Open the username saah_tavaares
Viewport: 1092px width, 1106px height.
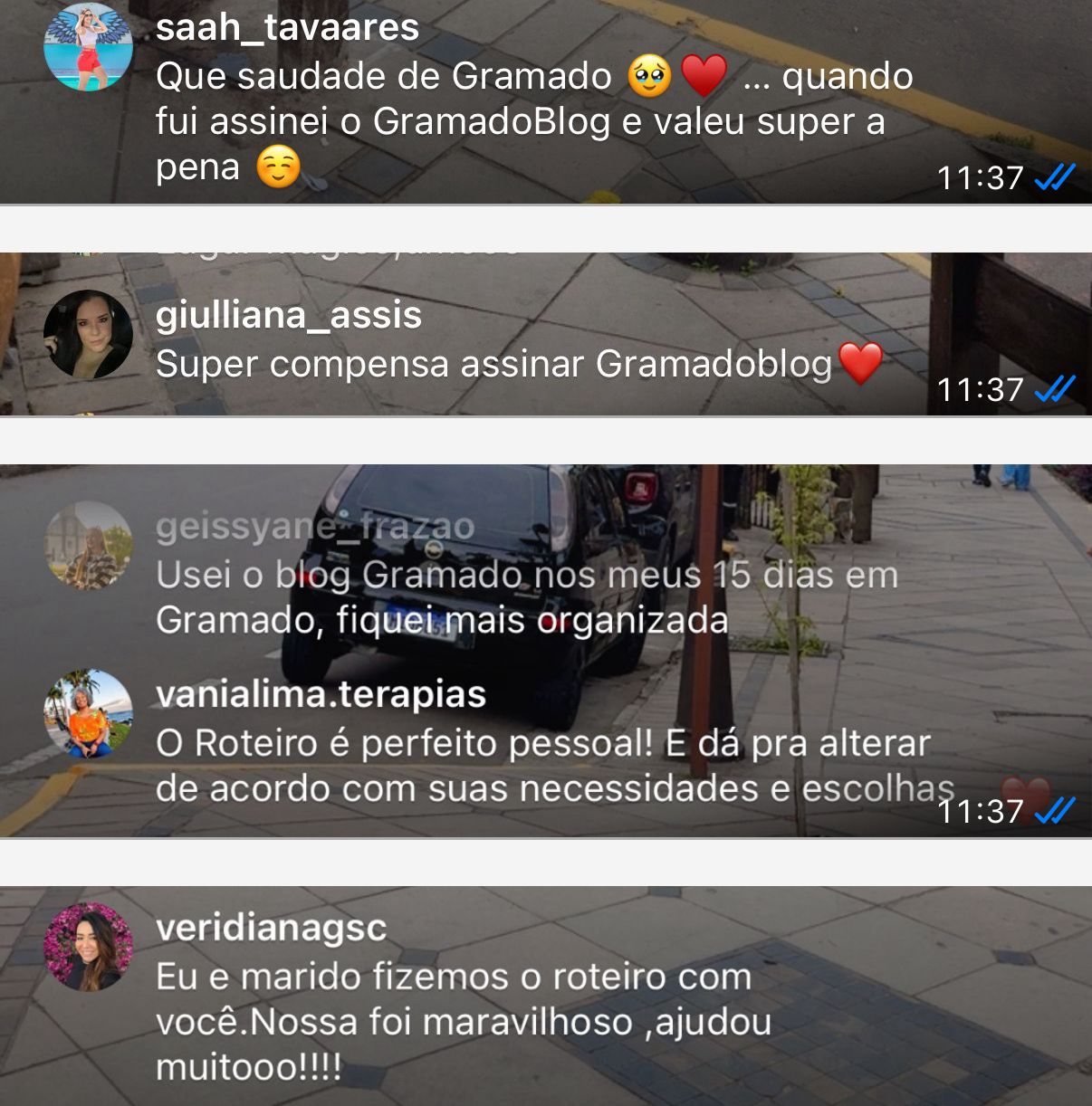tap(288, 27)
